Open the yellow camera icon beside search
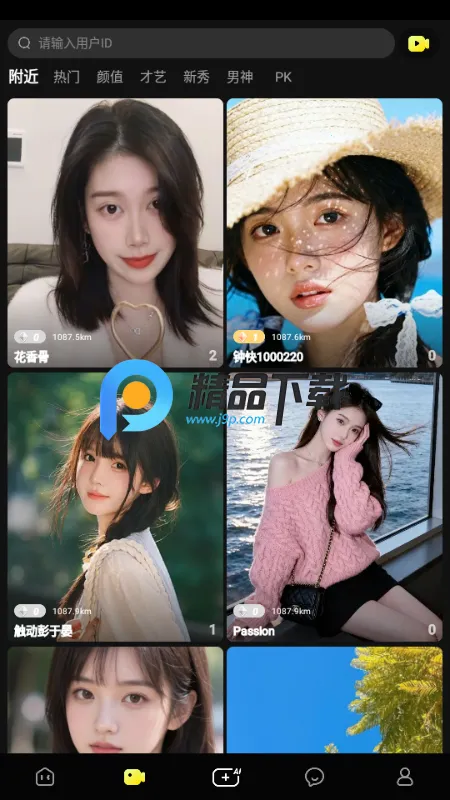 pyautogui.click(x=418, y=44)
